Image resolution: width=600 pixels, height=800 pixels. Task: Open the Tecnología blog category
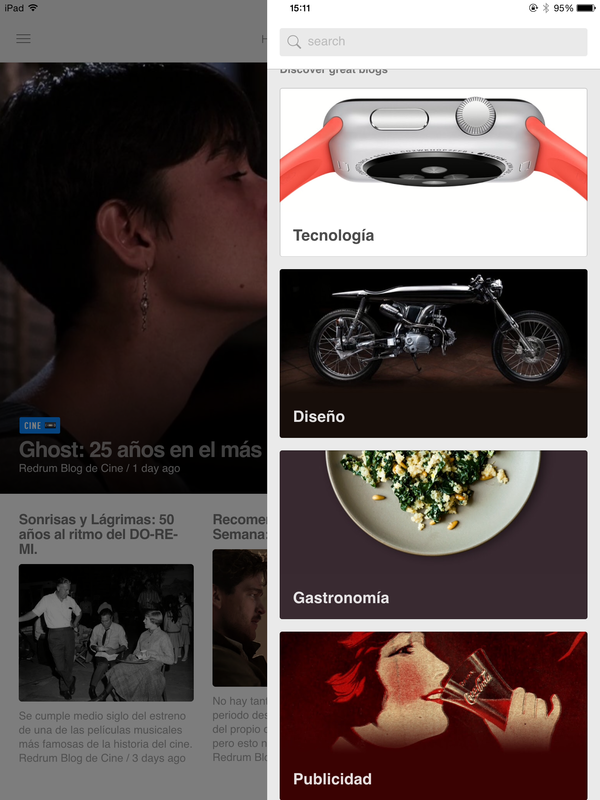pyautogui.click(x=433, y=172)
